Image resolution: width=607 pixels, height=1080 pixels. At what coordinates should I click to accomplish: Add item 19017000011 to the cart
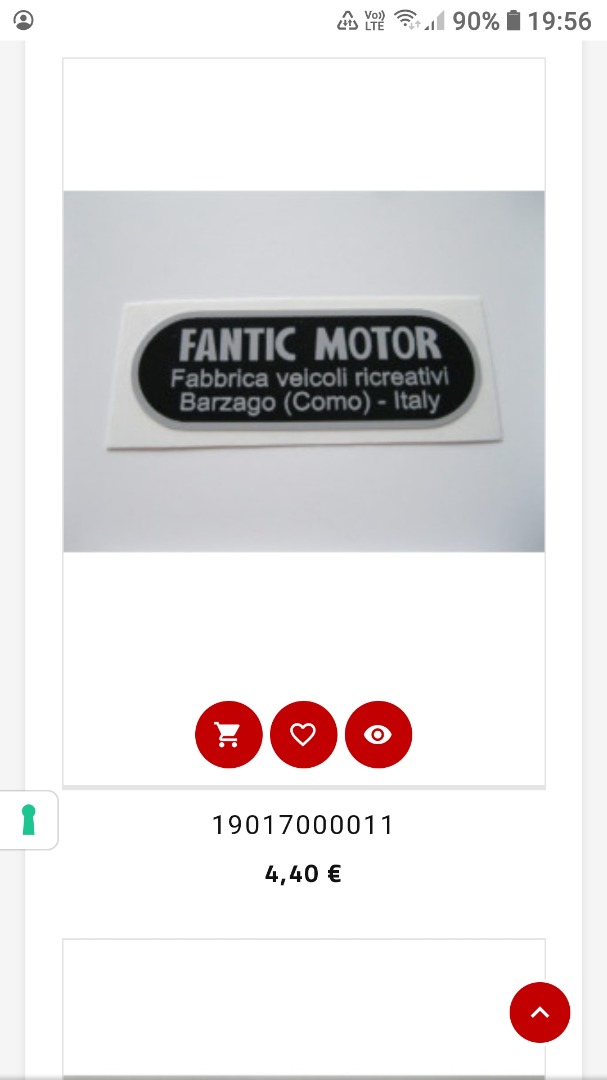tap(228, 735)
